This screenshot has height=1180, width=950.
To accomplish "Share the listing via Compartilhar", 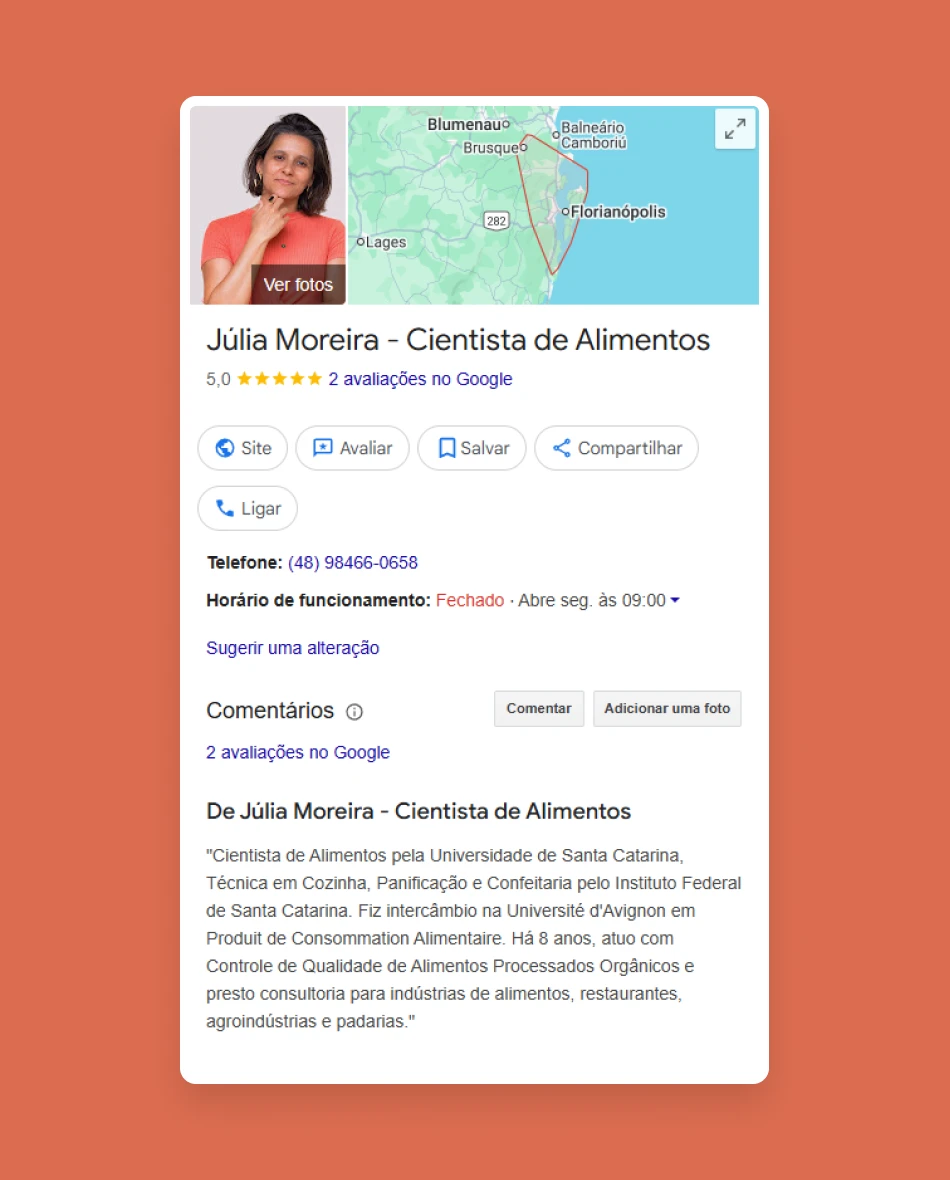I will click(616, 448).
